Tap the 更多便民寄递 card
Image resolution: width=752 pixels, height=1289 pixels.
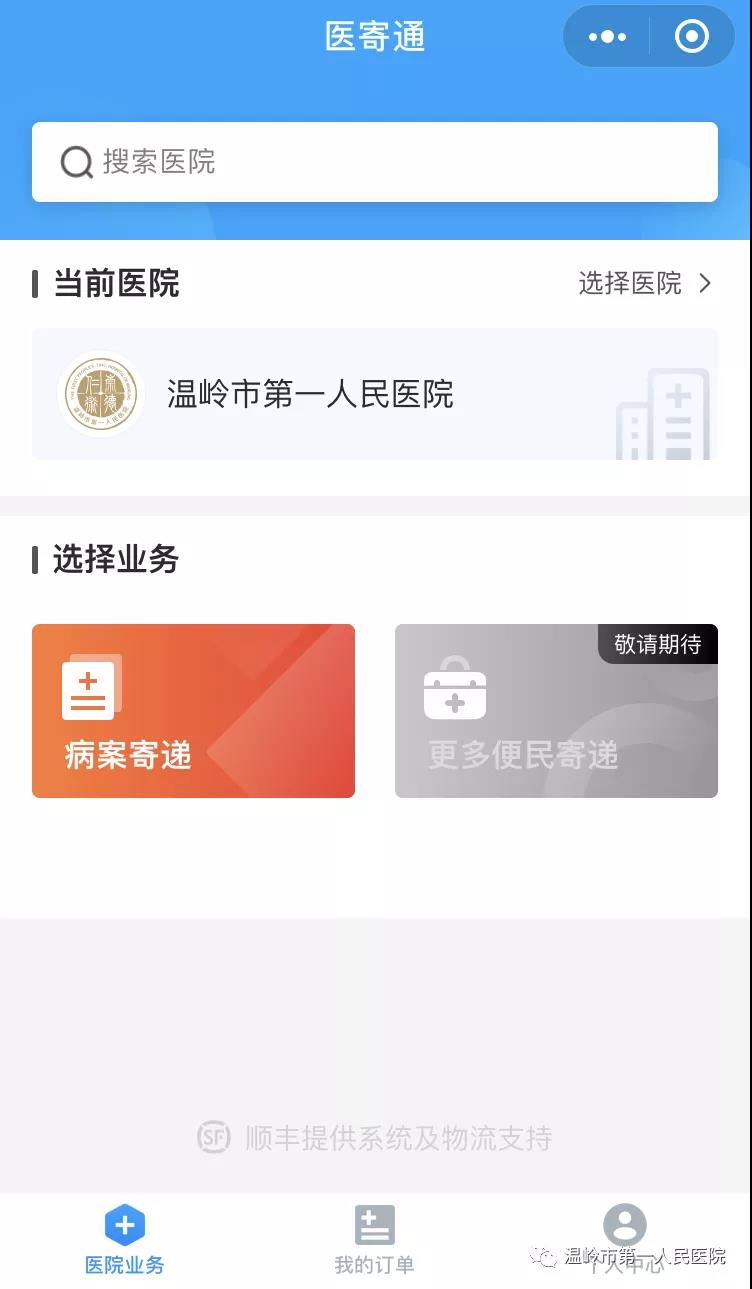[x=556, y=711]
